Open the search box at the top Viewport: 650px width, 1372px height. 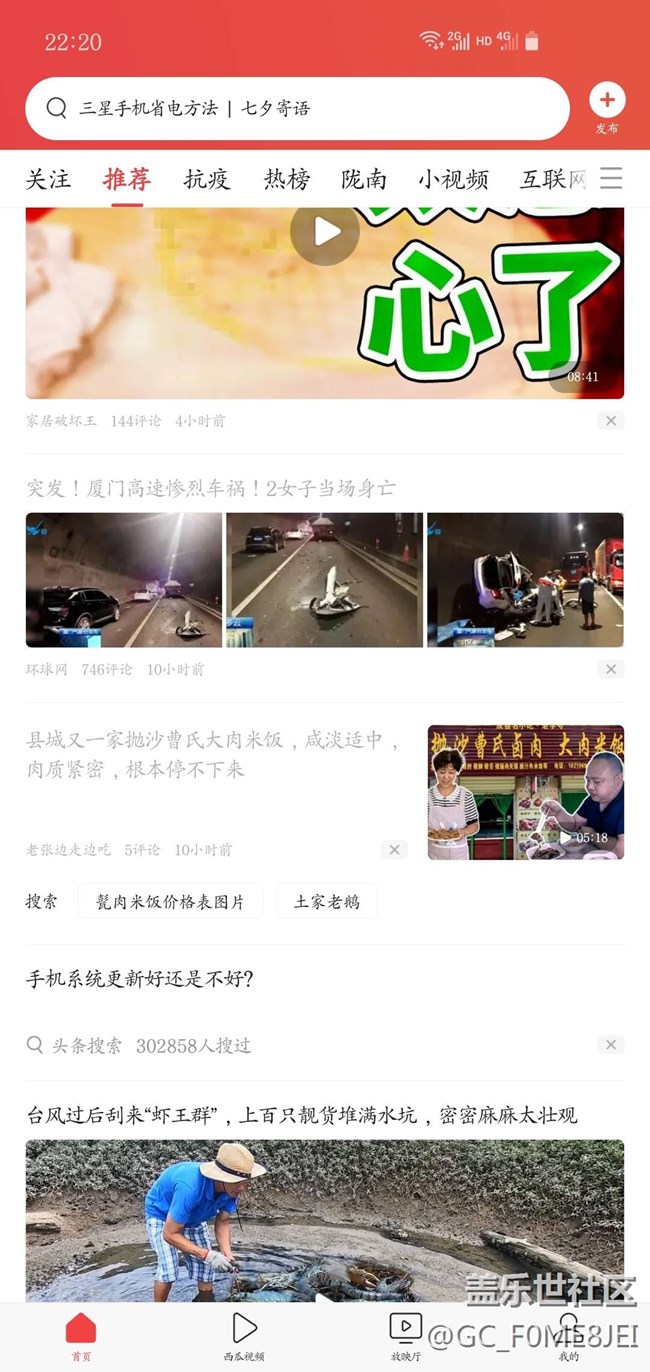(297, 108)
